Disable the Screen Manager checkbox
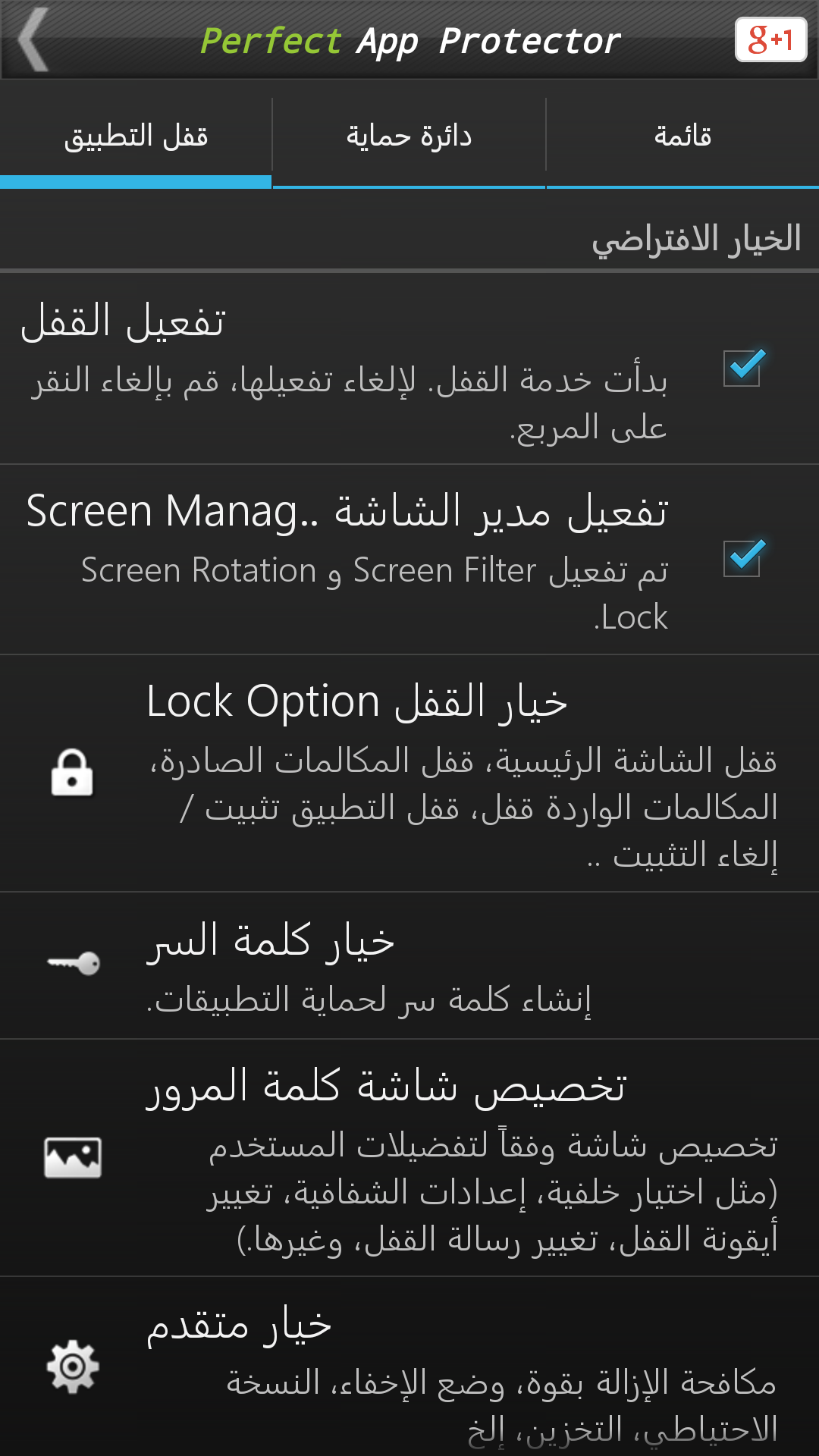 (742, 558)
